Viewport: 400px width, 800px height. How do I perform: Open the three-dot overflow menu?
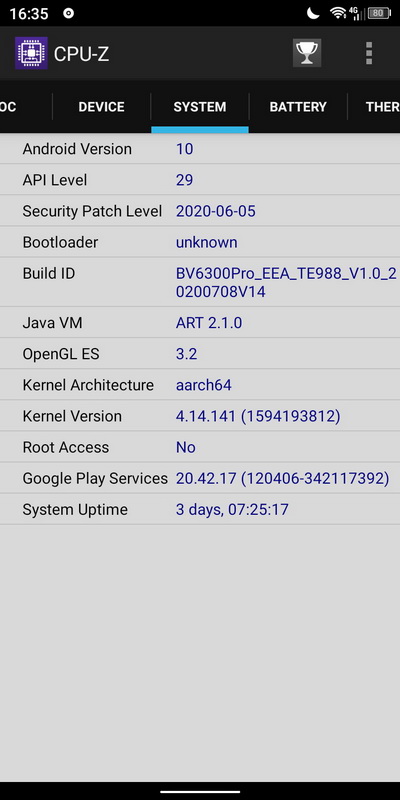pyautogui.click(x=369, y=53)
